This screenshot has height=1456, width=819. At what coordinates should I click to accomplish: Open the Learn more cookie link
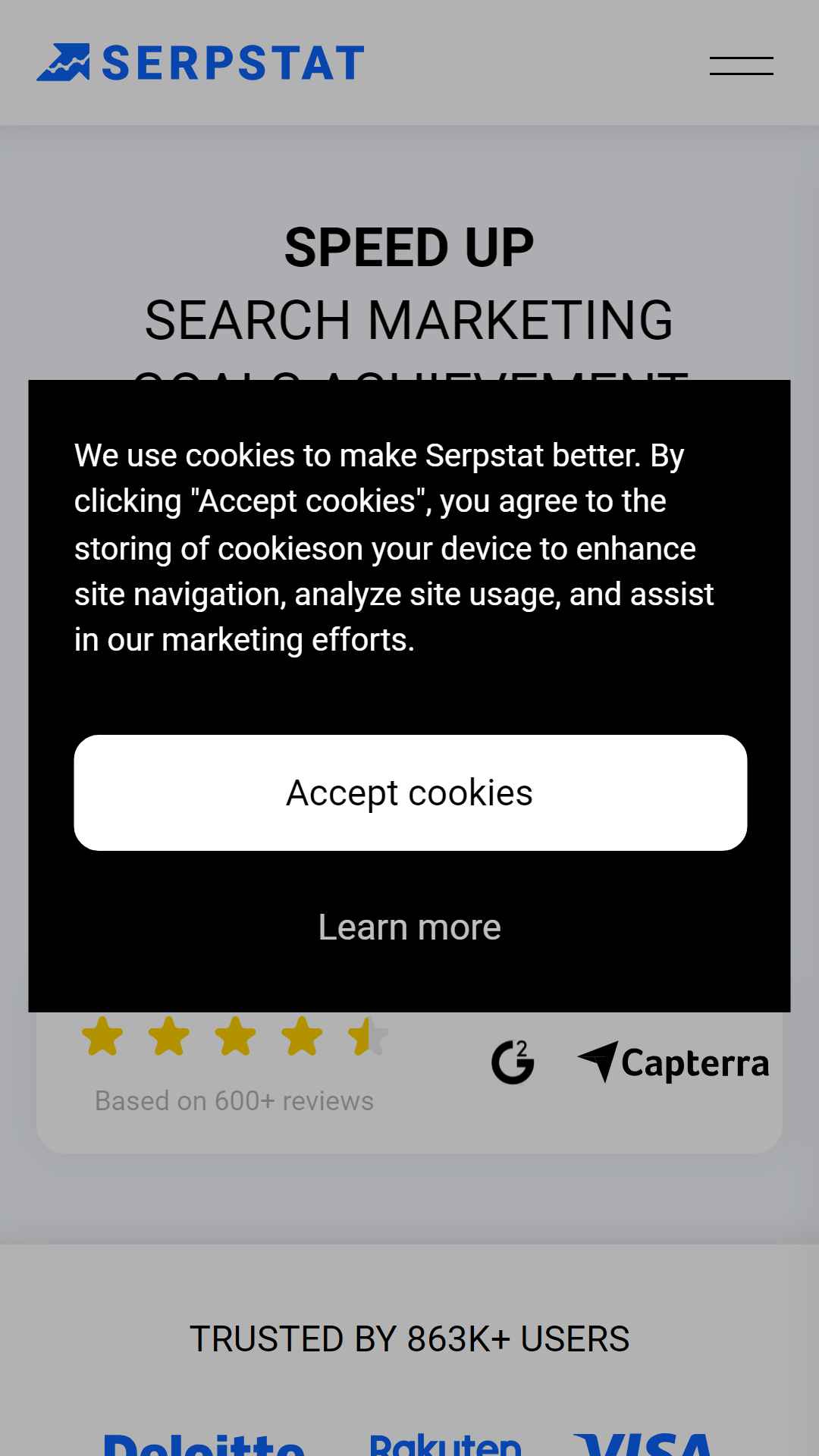pos(409,927)
